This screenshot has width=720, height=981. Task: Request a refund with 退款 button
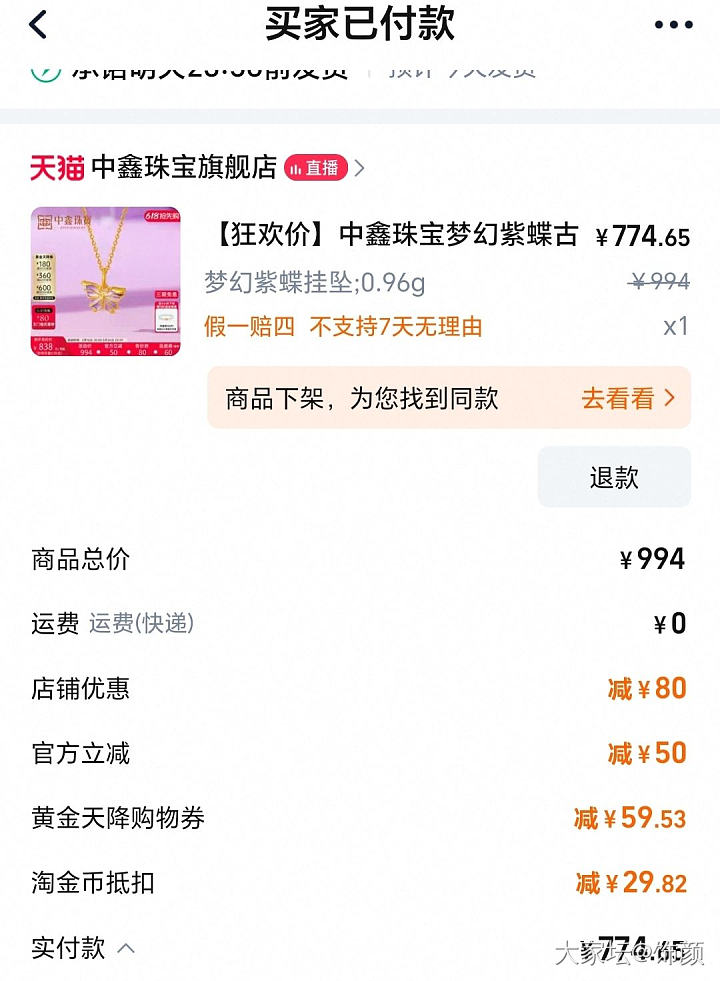pyautogui.click(x=614, y=477)
